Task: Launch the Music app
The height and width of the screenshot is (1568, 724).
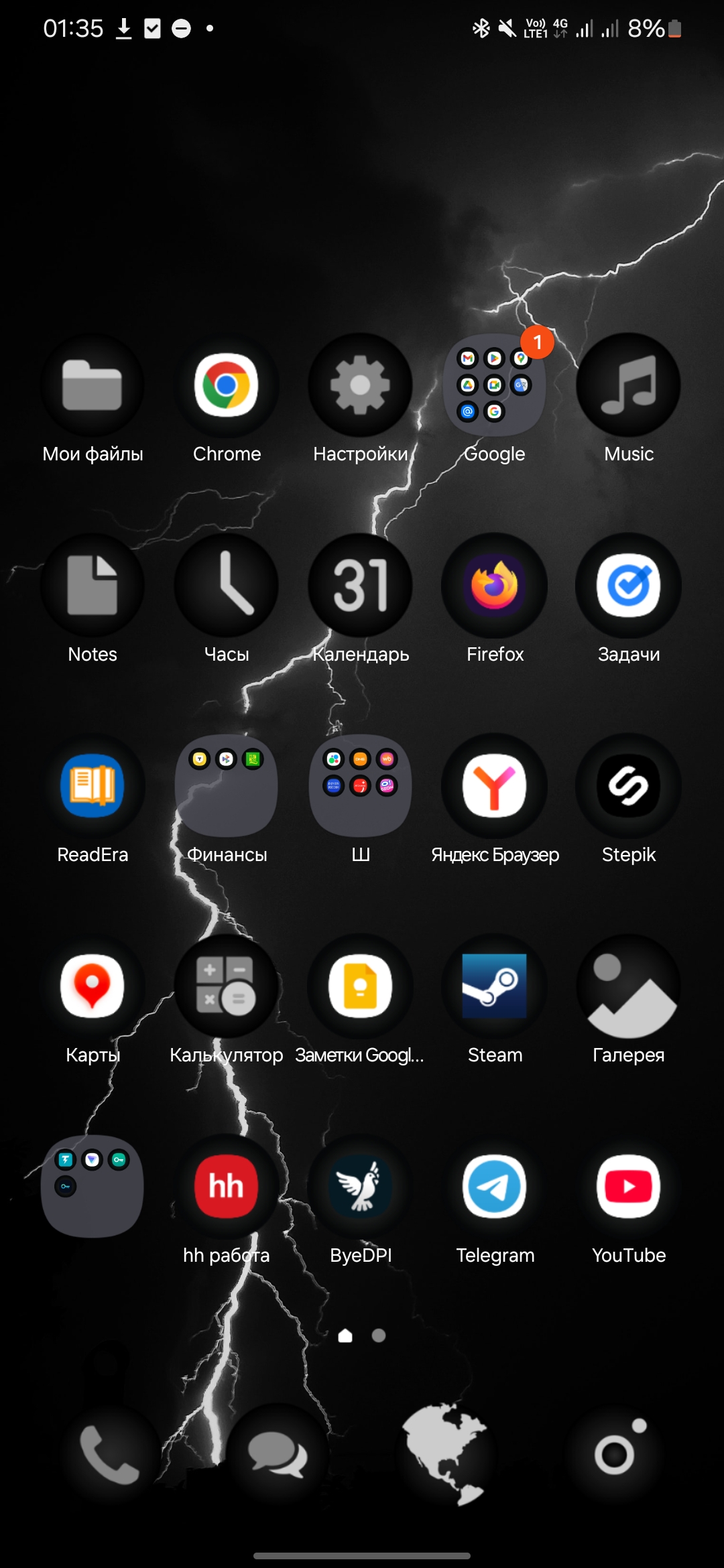Action: [629, 385]
